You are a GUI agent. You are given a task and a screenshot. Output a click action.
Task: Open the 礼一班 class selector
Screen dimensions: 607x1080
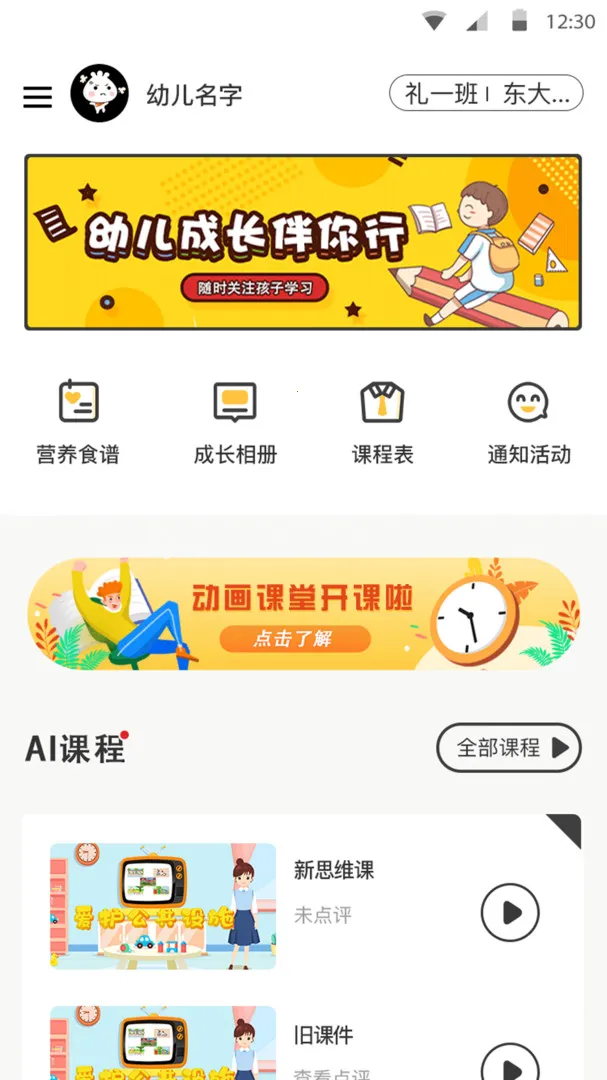(x=486, y=94)
